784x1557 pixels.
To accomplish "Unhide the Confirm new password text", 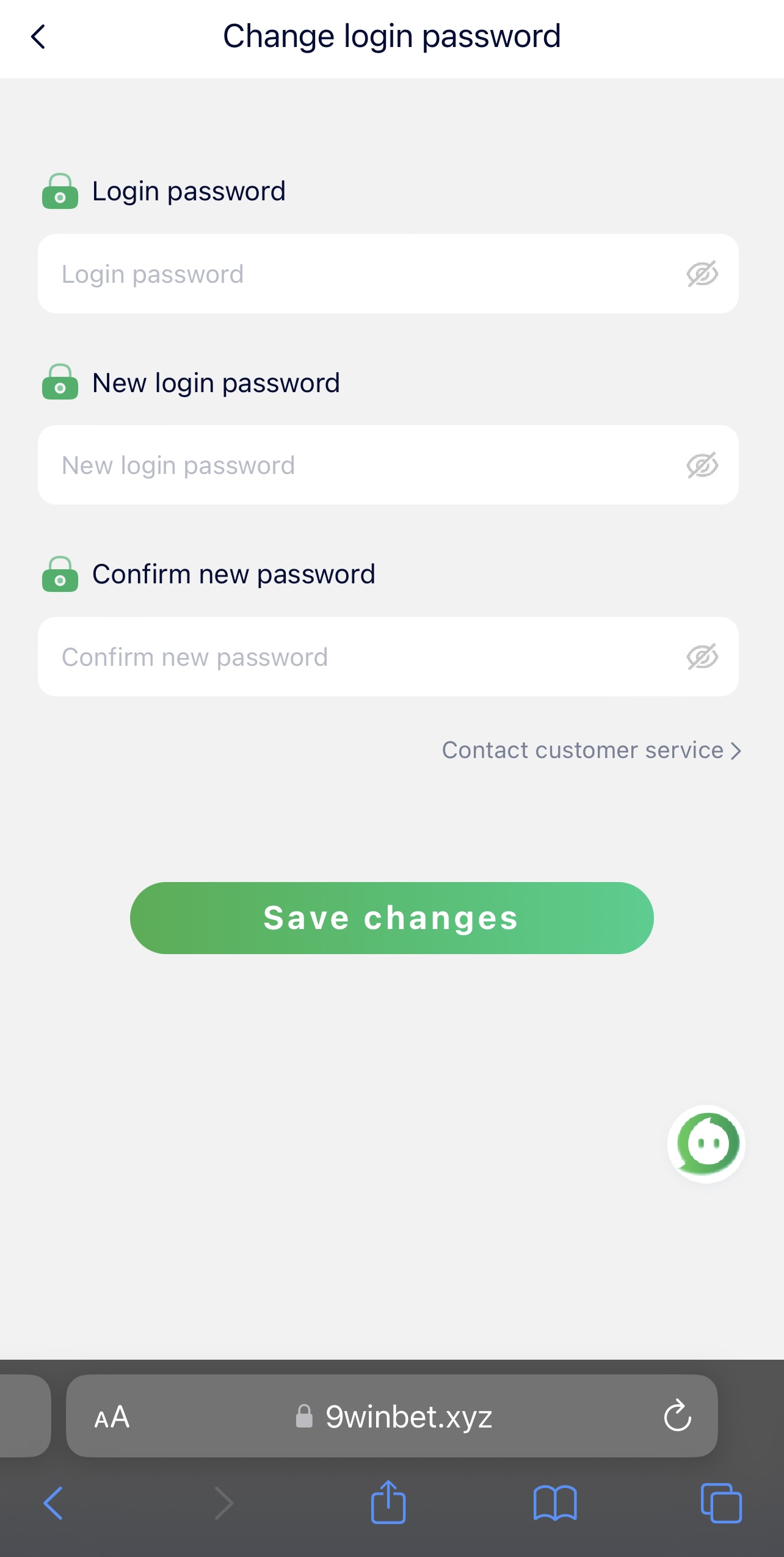I will [702, 657].
